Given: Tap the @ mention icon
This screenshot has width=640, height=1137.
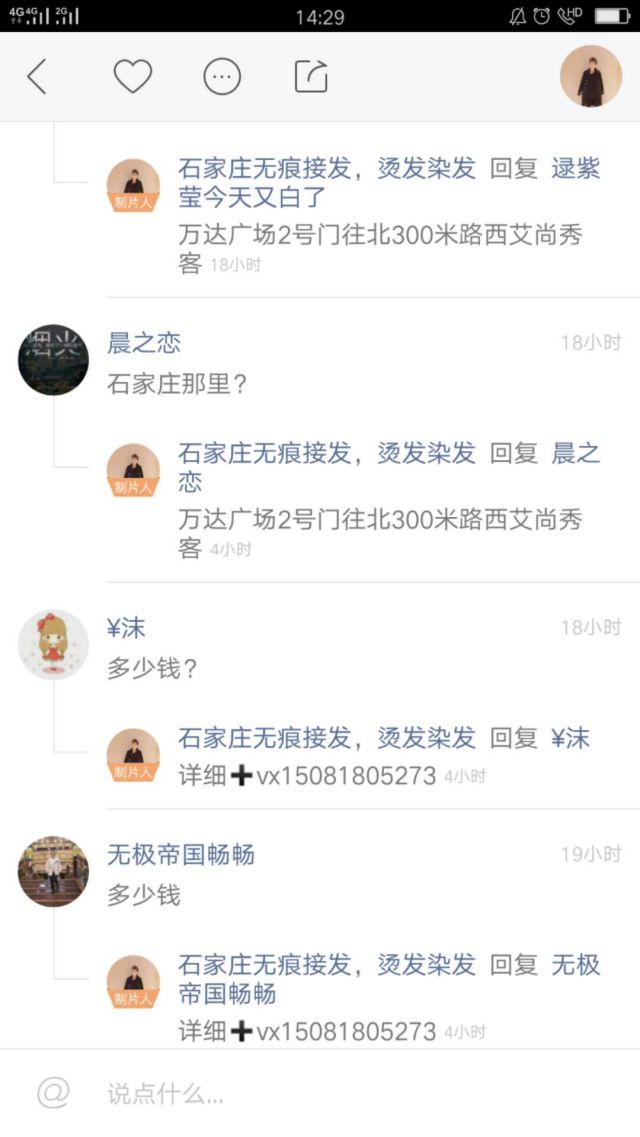Looking at the screenshot, I should click(54, 1093).
